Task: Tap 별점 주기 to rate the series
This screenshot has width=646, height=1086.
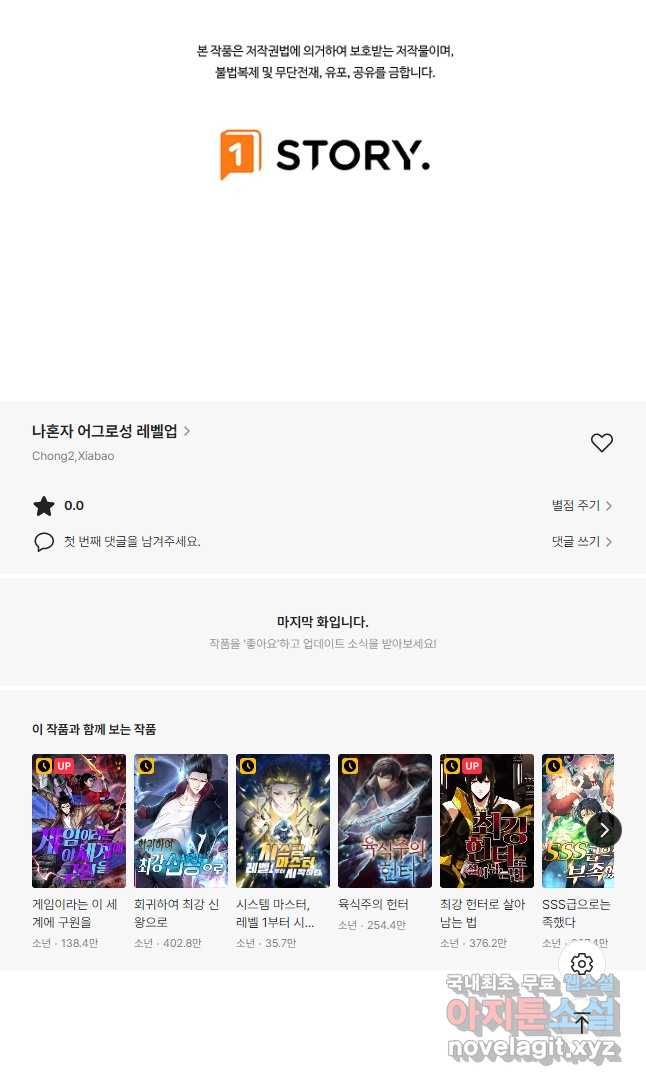Action: [581, 506]
